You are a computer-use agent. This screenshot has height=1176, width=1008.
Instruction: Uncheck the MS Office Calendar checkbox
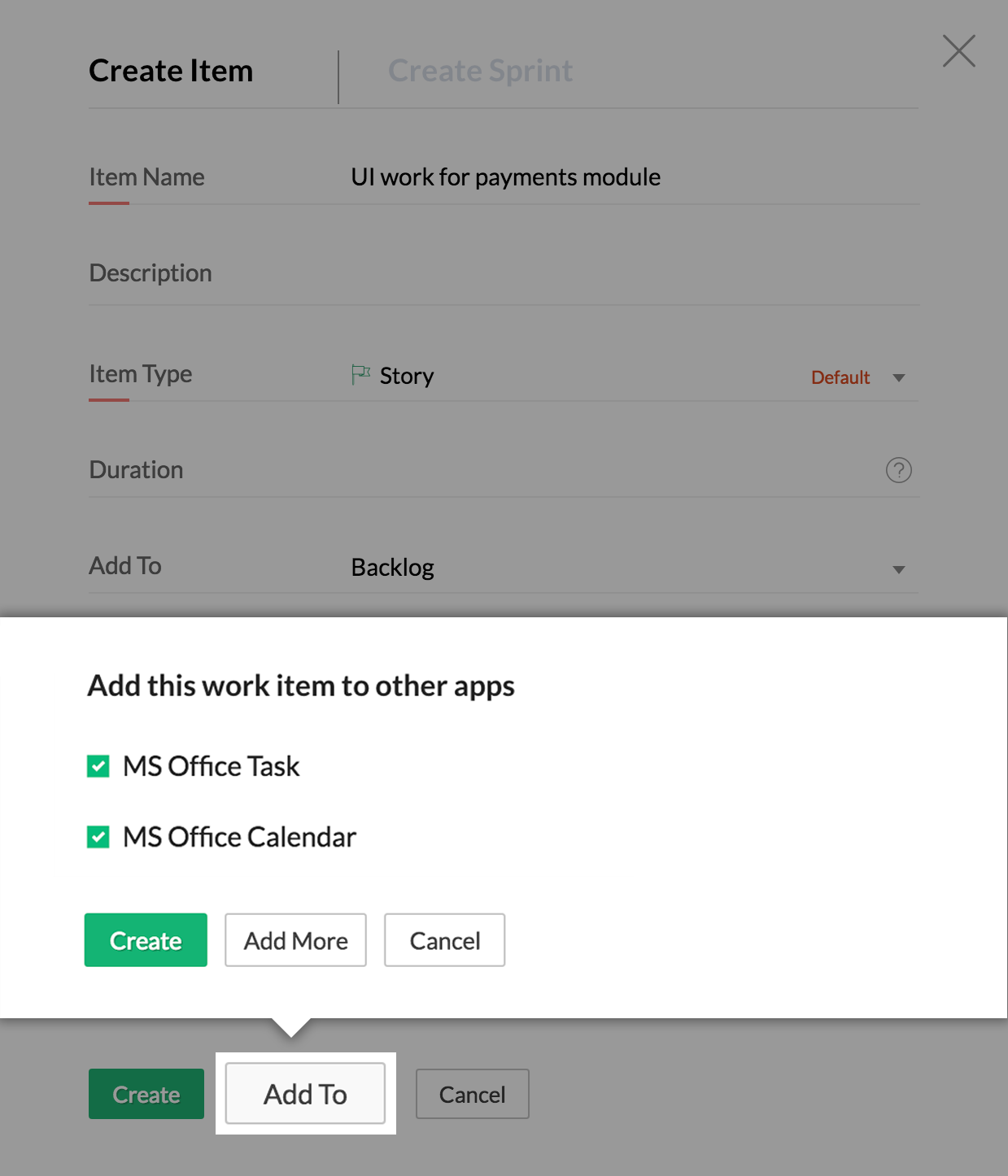pyautogui.click(x=98, y=837)
